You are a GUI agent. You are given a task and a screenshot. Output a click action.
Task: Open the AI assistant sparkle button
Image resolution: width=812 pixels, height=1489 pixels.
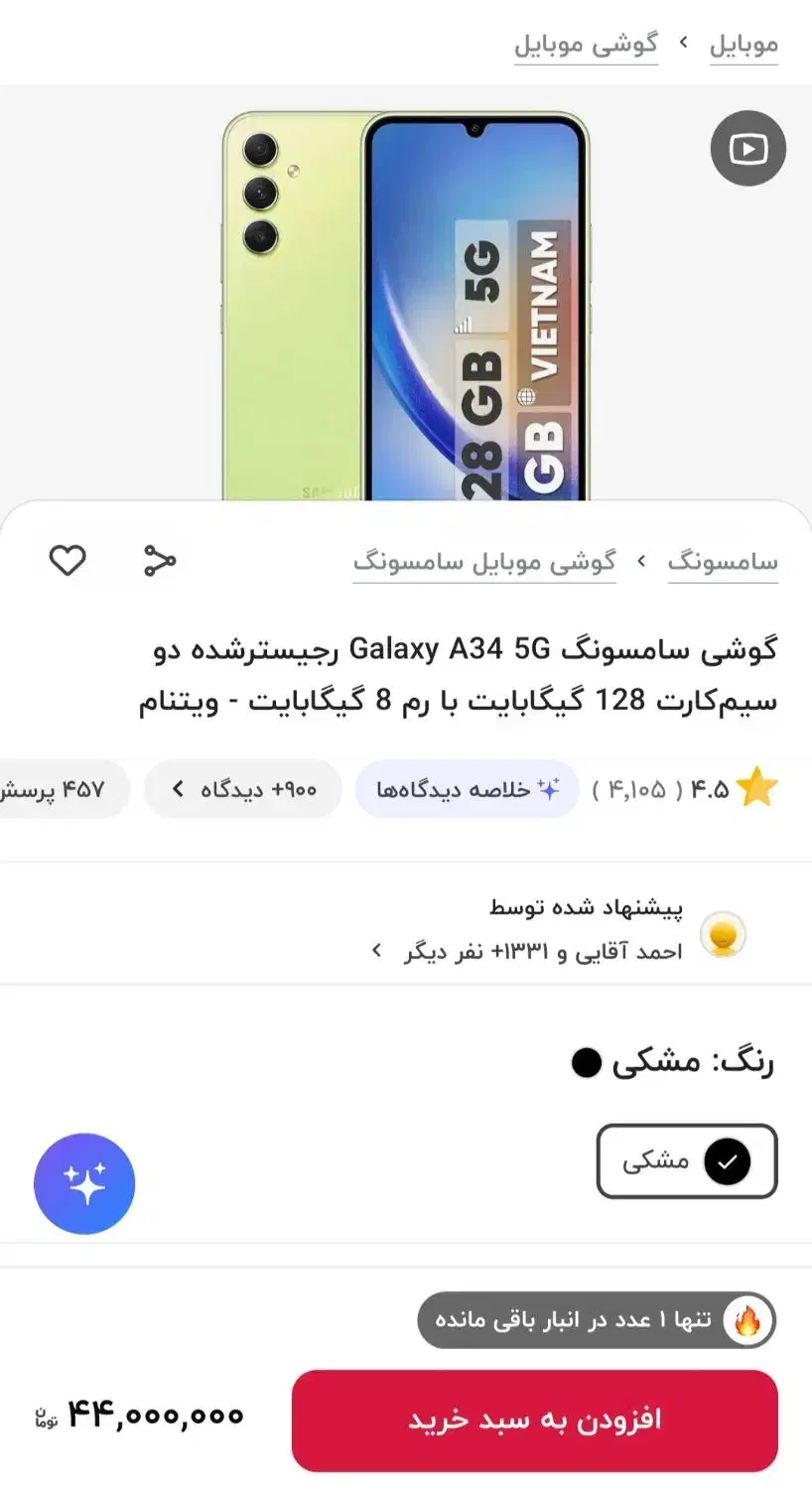click(84, 1183)
